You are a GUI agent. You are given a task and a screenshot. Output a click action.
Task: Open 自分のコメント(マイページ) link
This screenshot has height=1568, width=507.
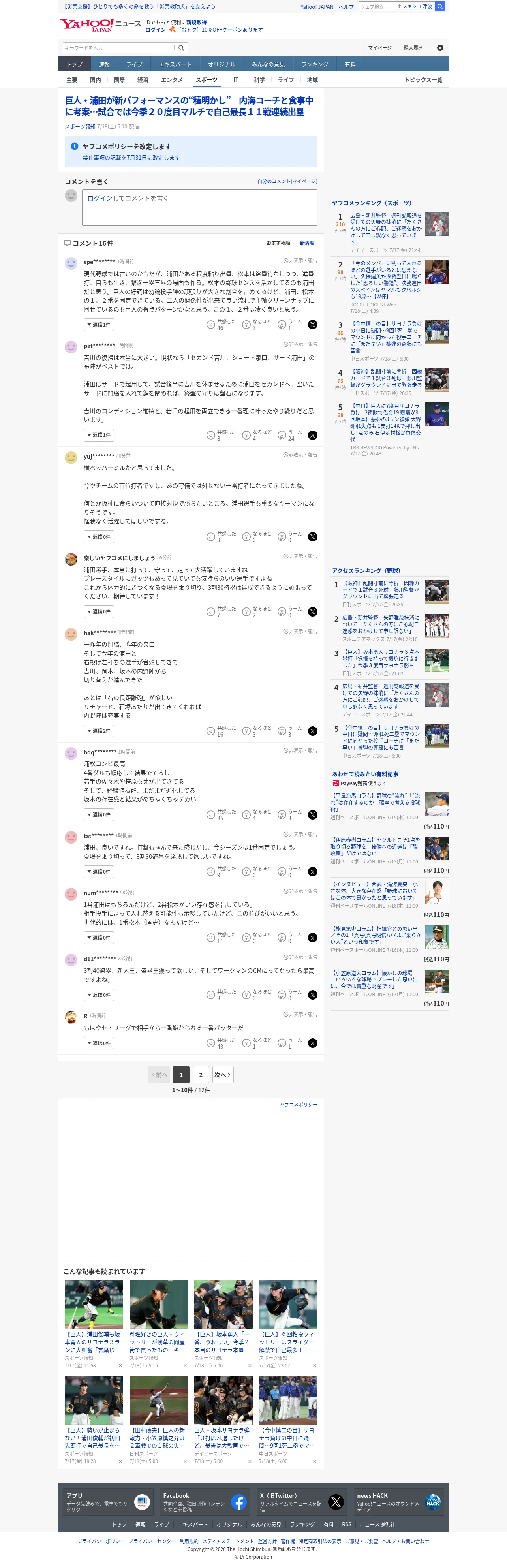tap(287, 181)
